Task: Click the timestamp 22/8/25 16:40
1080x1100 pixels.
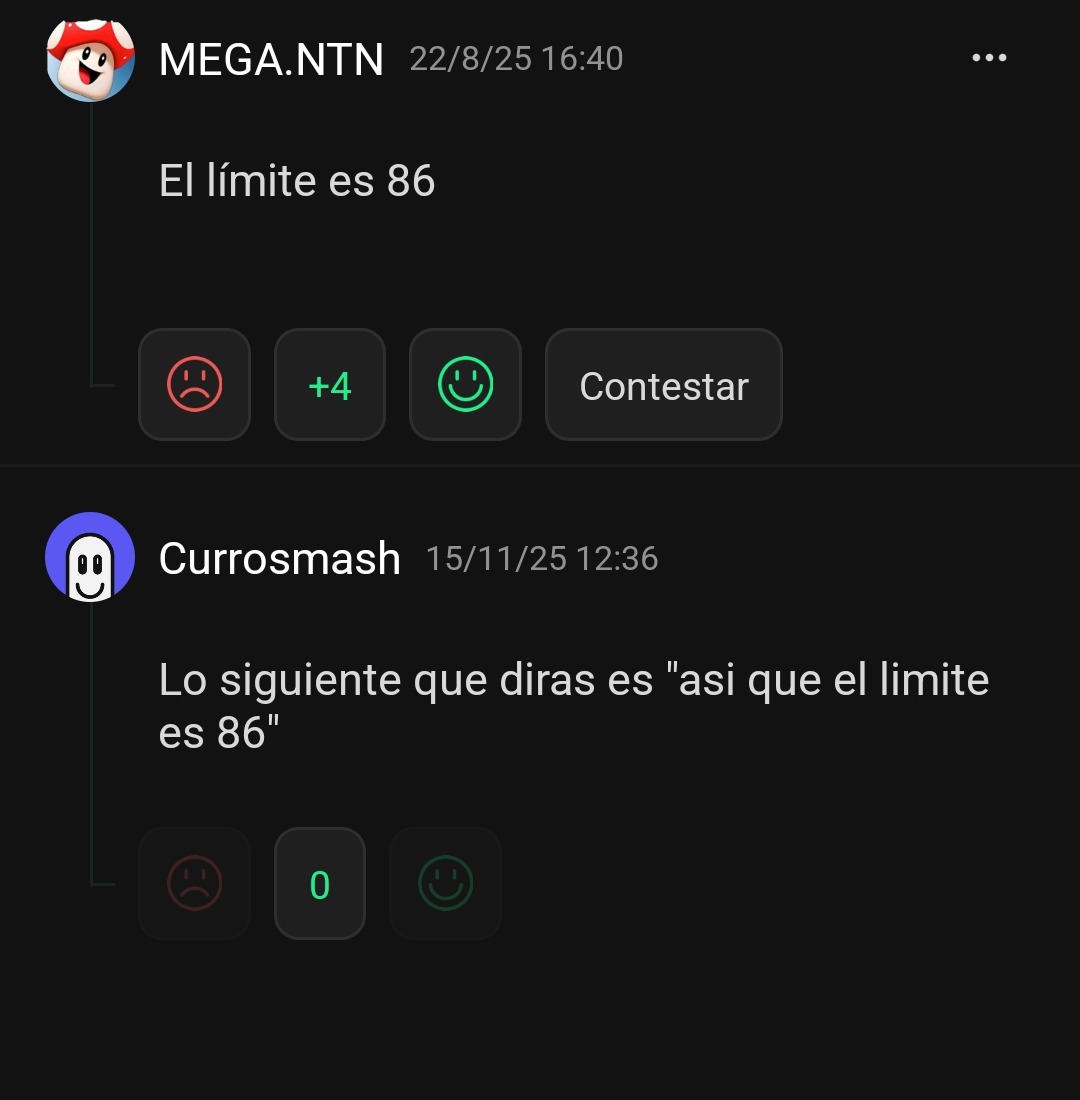Action: pos(517,58)
